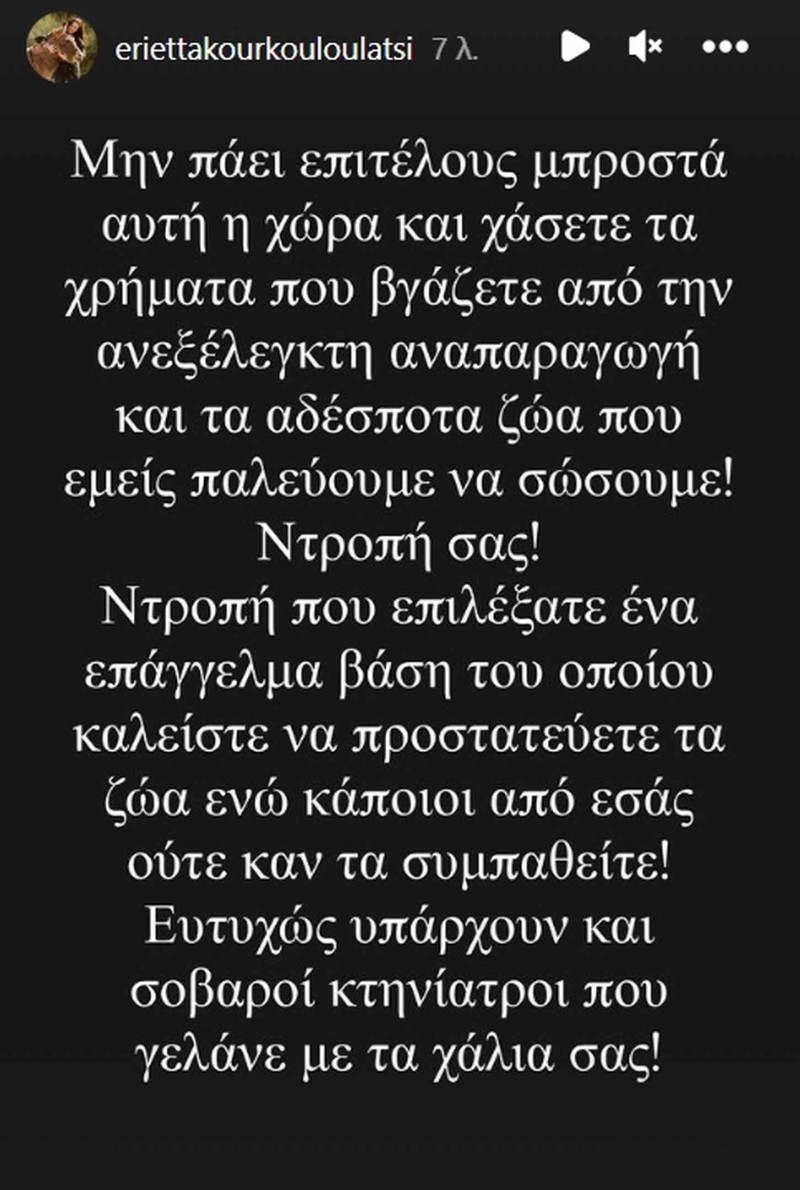Open eriettakourkouloulatsi's profile picture
Viewport: 800px width, 1190px height.
62,47
